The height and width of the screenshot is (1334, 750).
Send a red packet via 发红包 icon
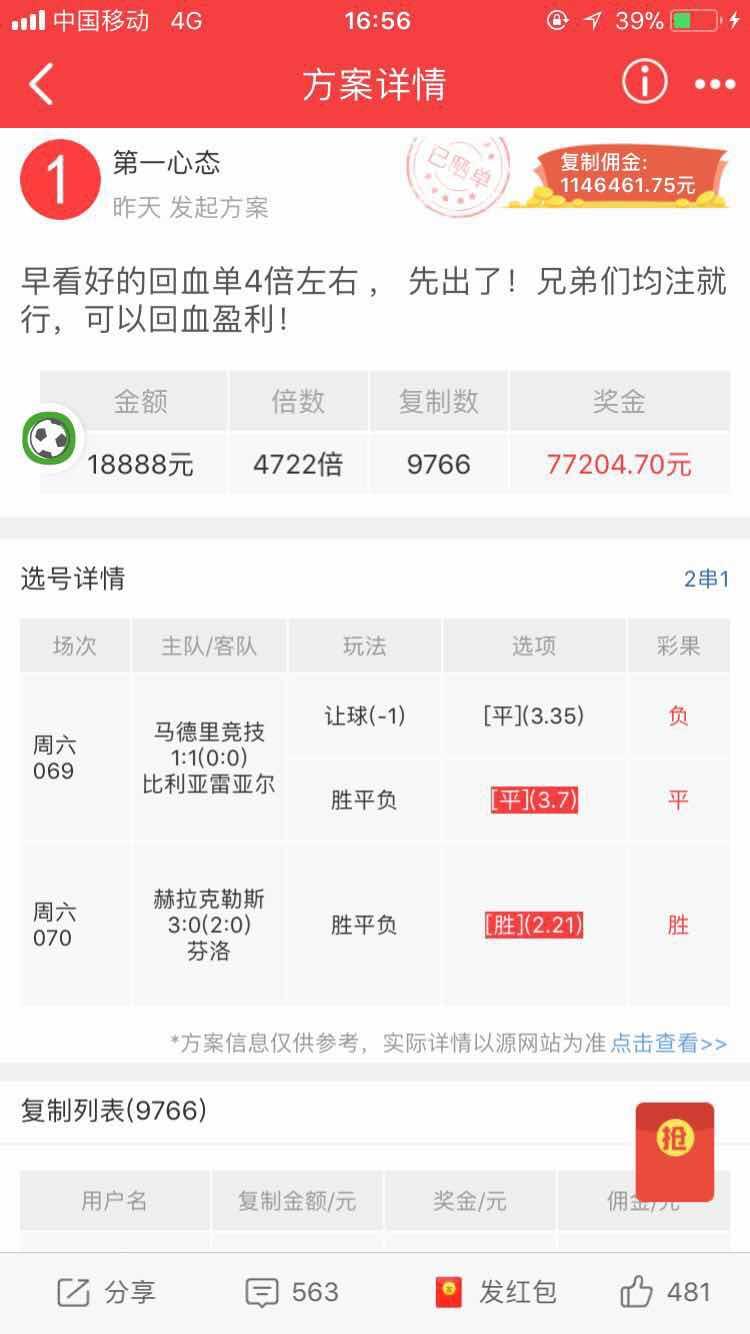500,1292
